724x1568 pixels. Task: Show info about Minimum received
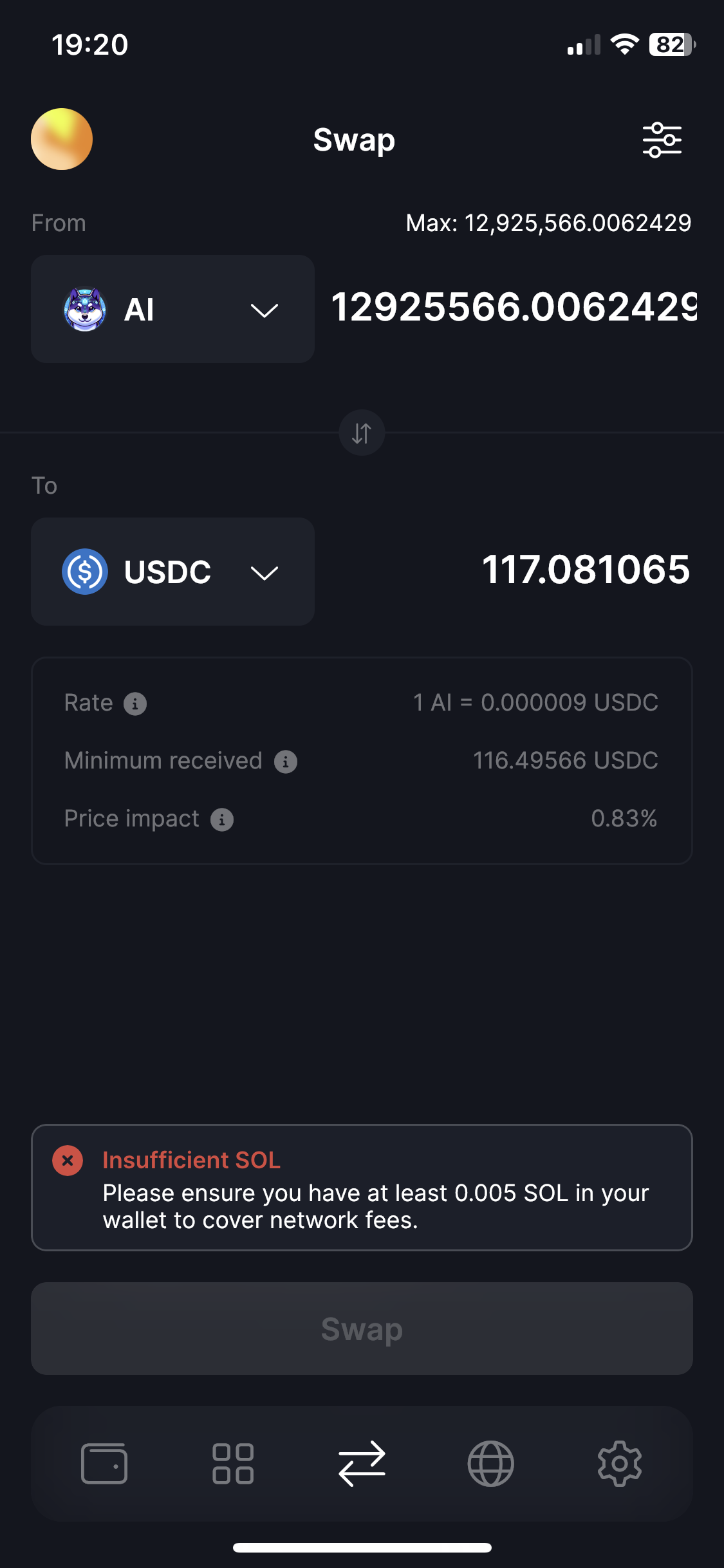286,761
